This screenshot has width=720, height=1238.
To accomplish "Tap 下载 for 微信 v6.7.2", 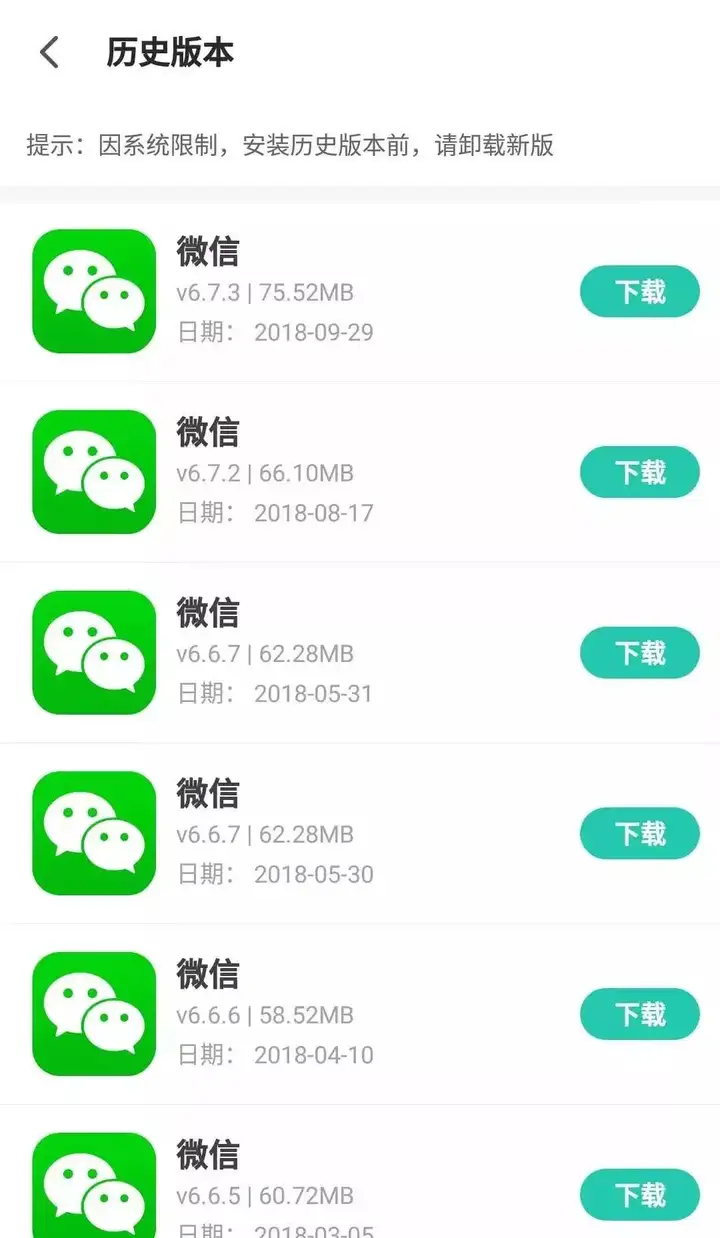I will click(x=639, y=472).
